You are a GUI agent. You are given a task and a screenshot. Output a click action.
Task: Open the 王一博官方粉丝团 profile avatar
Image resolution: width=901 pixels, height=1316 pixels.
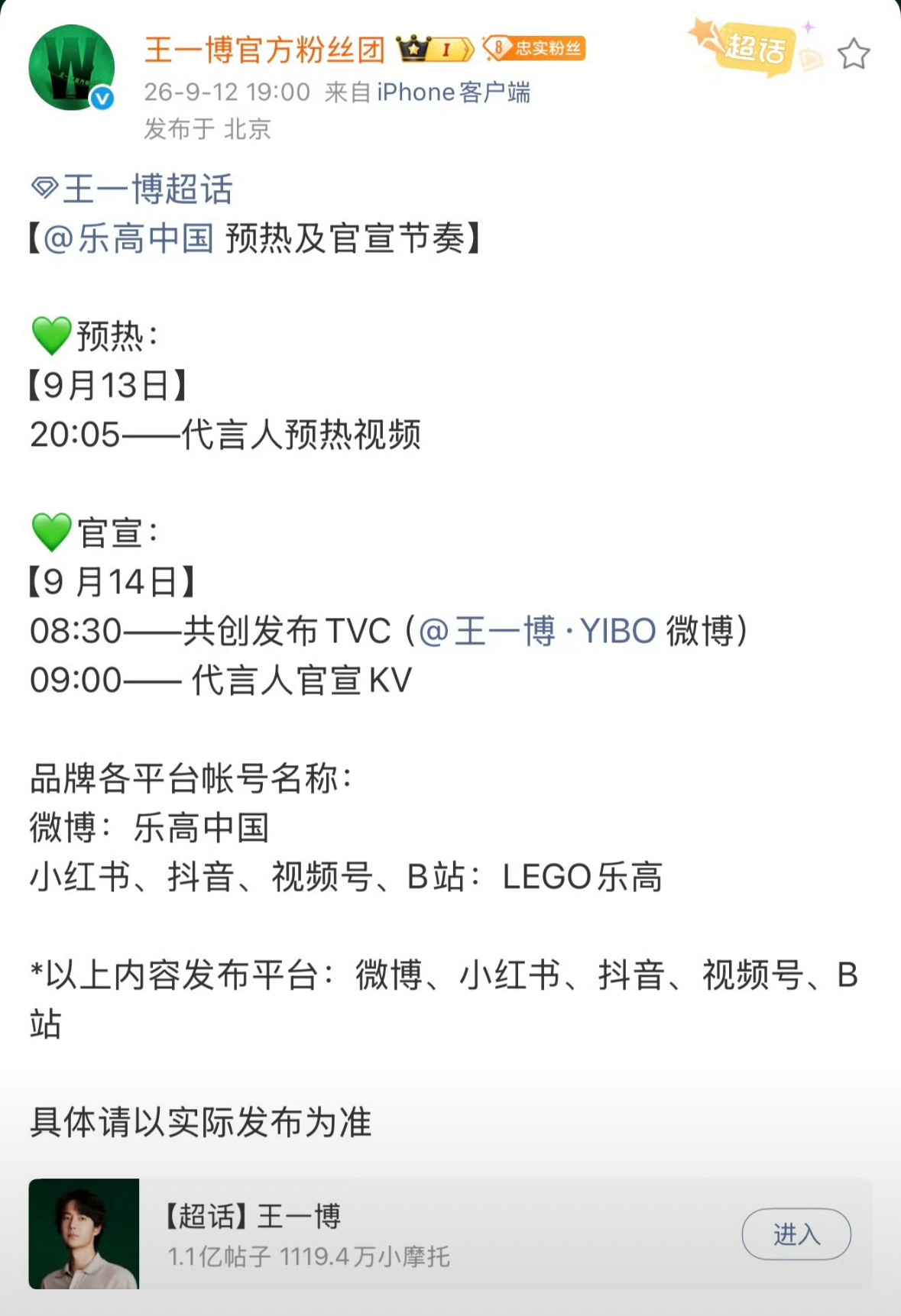(71, 68)
